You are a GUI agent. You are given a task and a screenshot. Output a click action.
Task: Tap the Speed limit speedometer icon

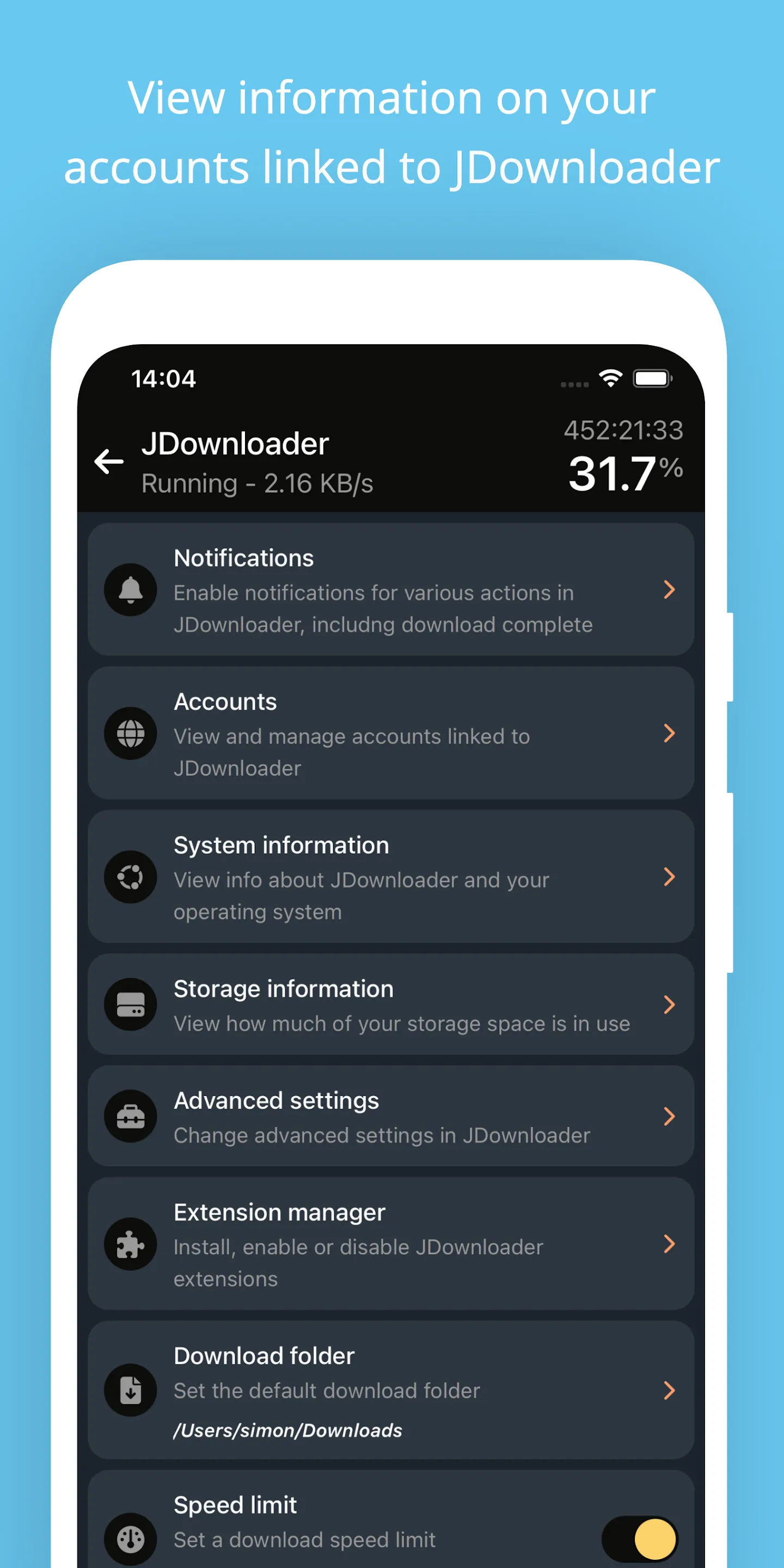pyautogui.click(x=130, y=1539)
